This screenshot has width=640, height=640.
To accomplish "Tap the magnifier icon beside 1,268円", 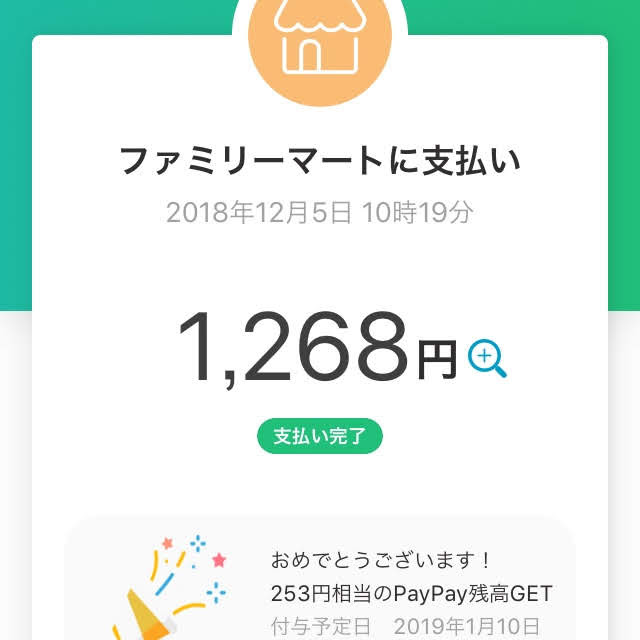I will [487, 358].
